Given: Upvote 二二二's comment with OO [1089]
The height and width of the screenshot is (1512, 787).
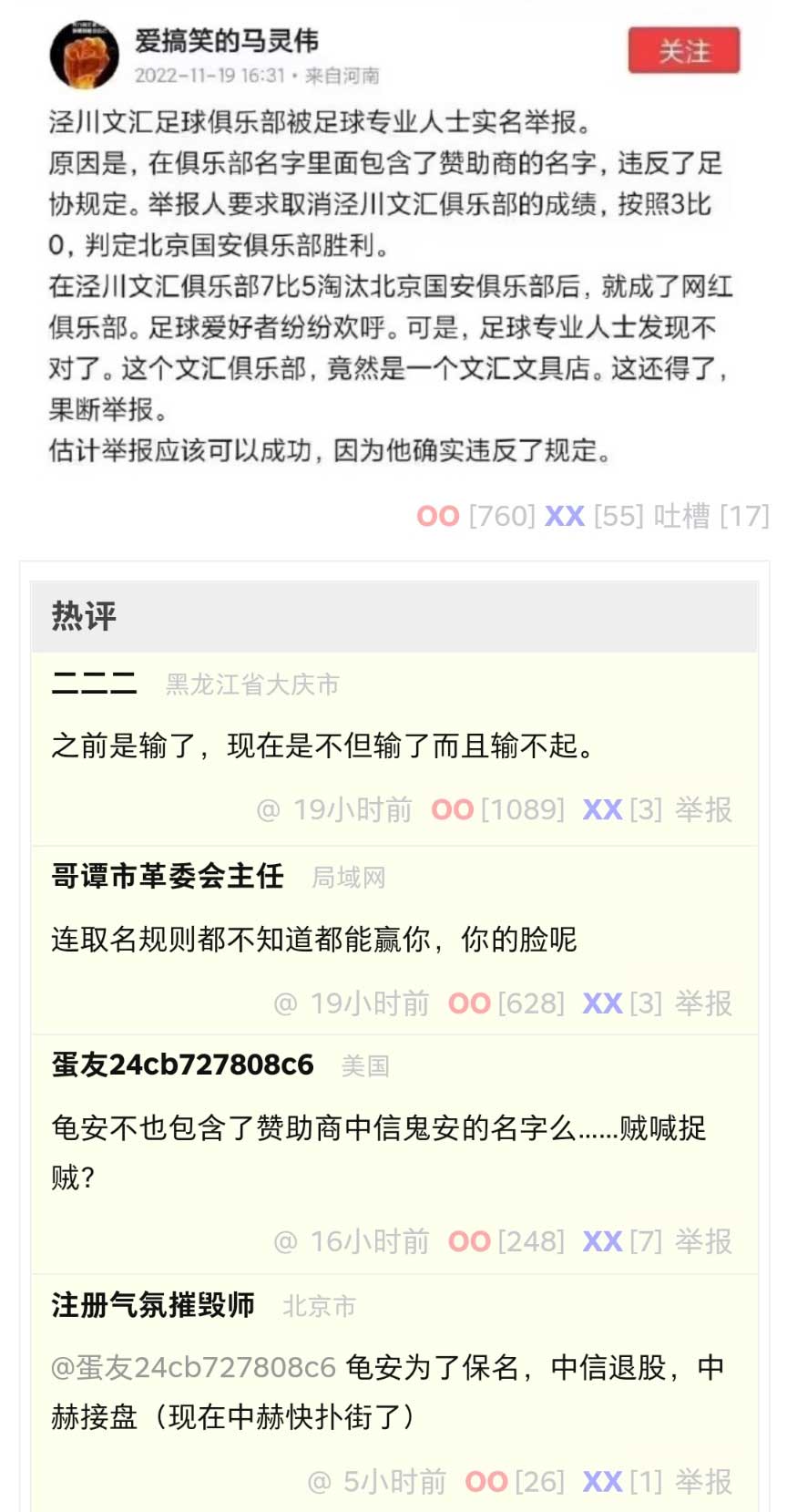Looking at the screenshot, I should (x=452, y=809).
